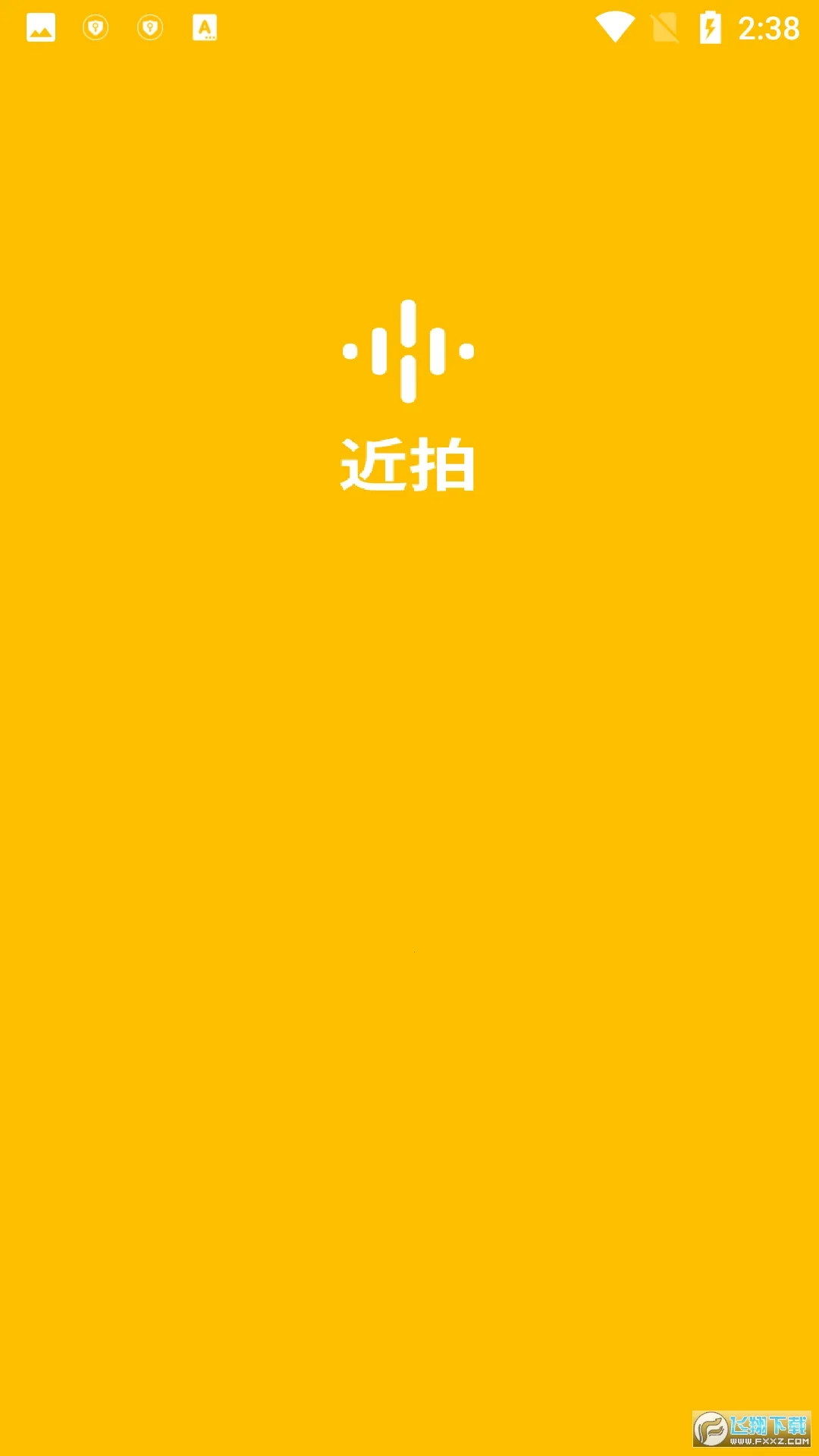Open the www.fxxz.com watermark link
This screenshot has height=1456, width=819.
[768, 1442]
